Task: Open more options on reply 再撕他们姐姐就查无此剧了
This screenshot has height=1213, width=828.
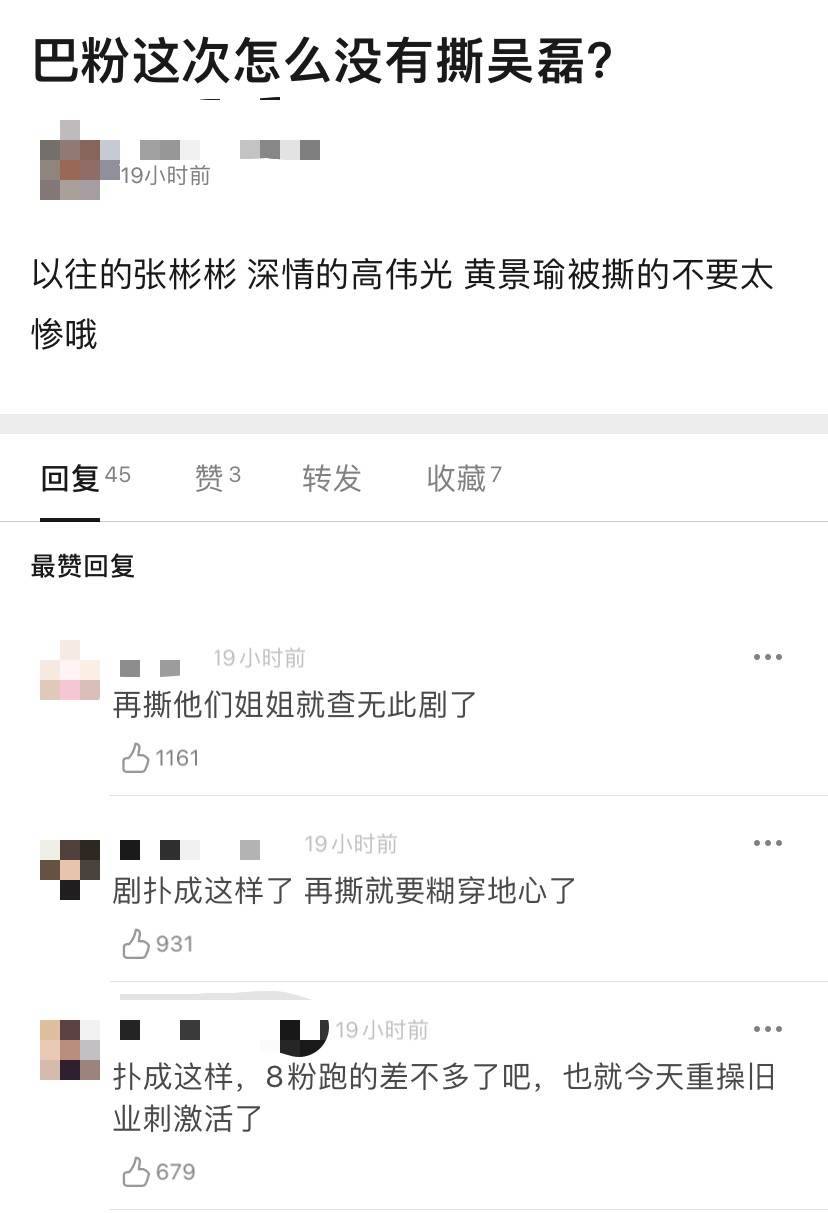Action: pos(767,658)
